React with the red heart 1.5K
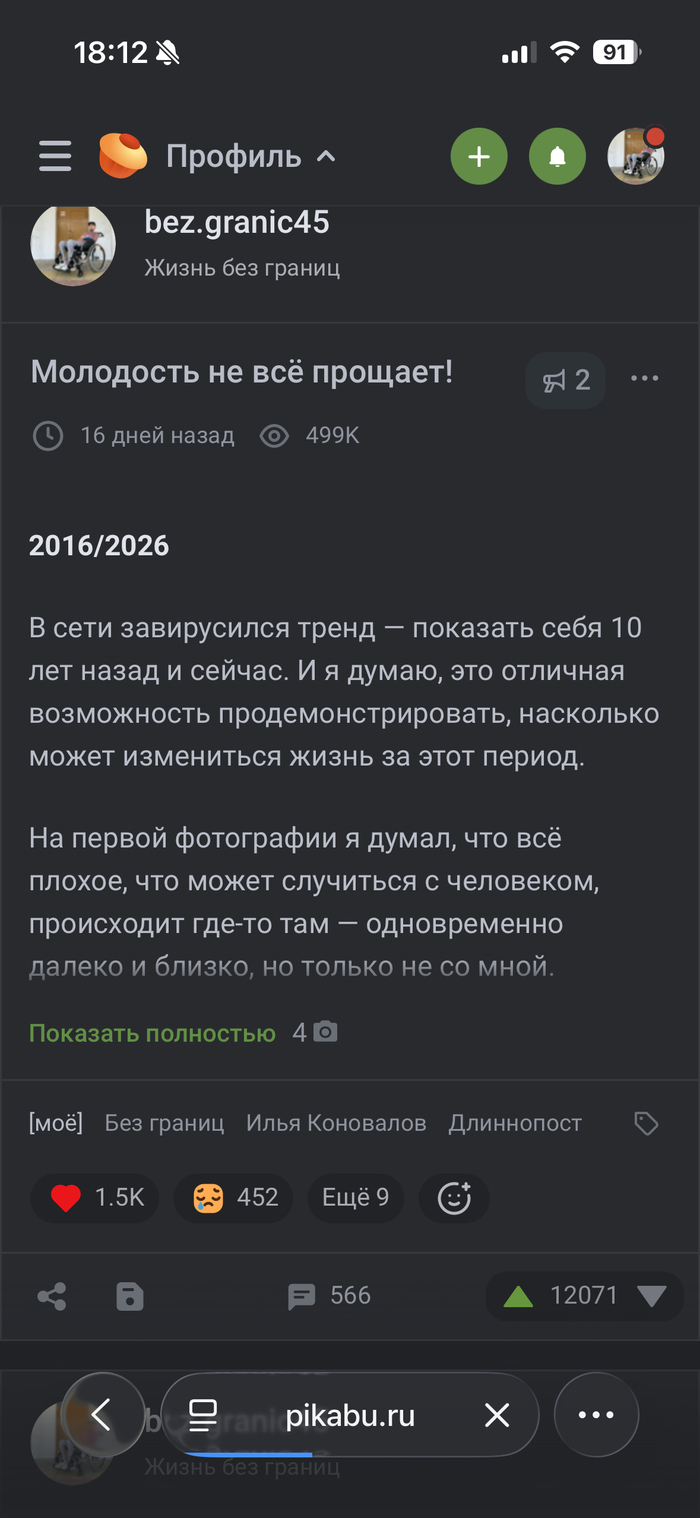The width and height of the screenshot is (700, 1518). (96, 1197)
